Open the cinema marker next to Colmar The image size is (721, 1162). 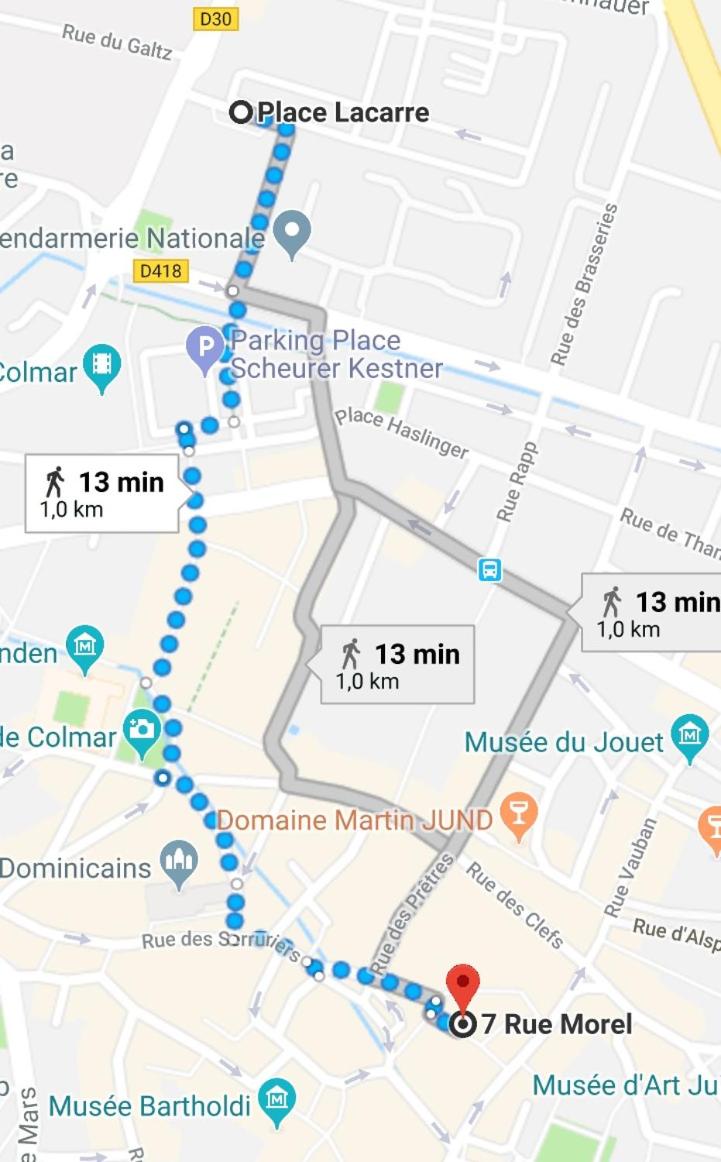[x=102, y=368]
